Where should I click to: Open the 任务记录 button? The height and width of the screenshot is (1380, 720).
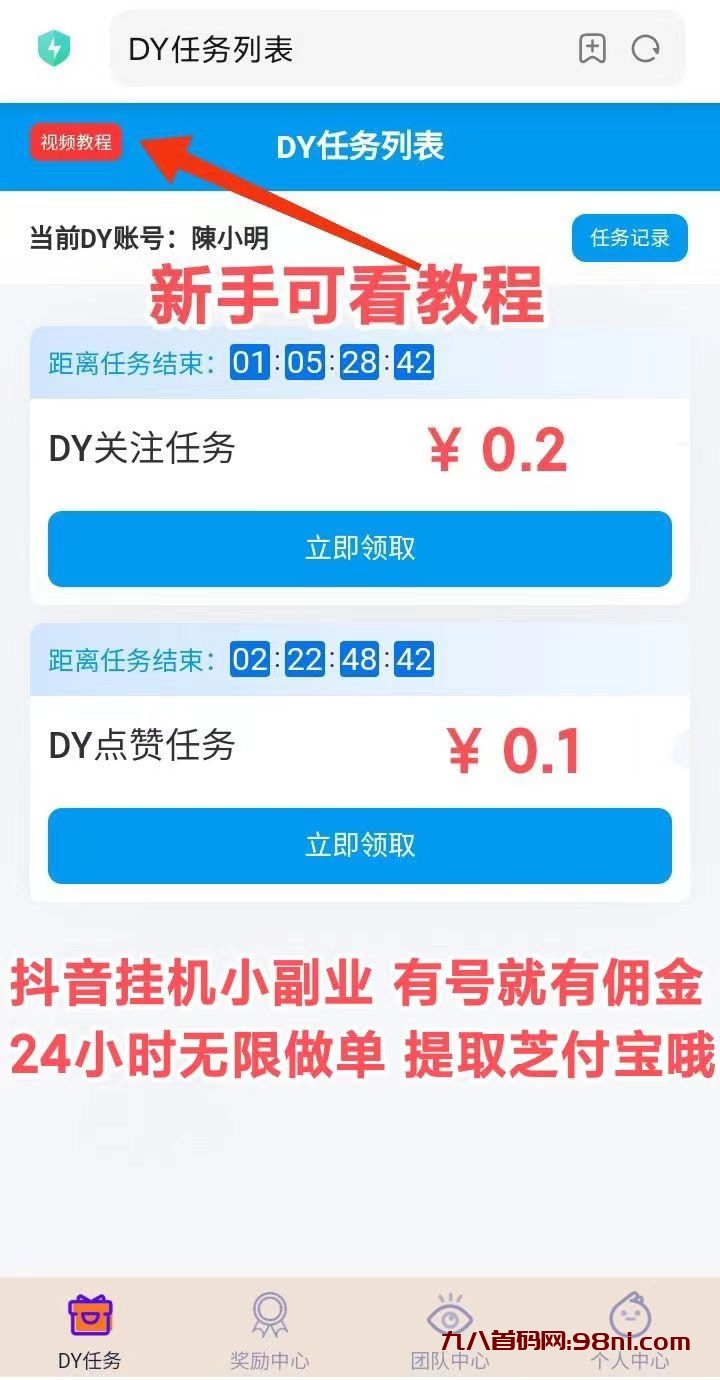pyautogui.click(x=629, y=239)
